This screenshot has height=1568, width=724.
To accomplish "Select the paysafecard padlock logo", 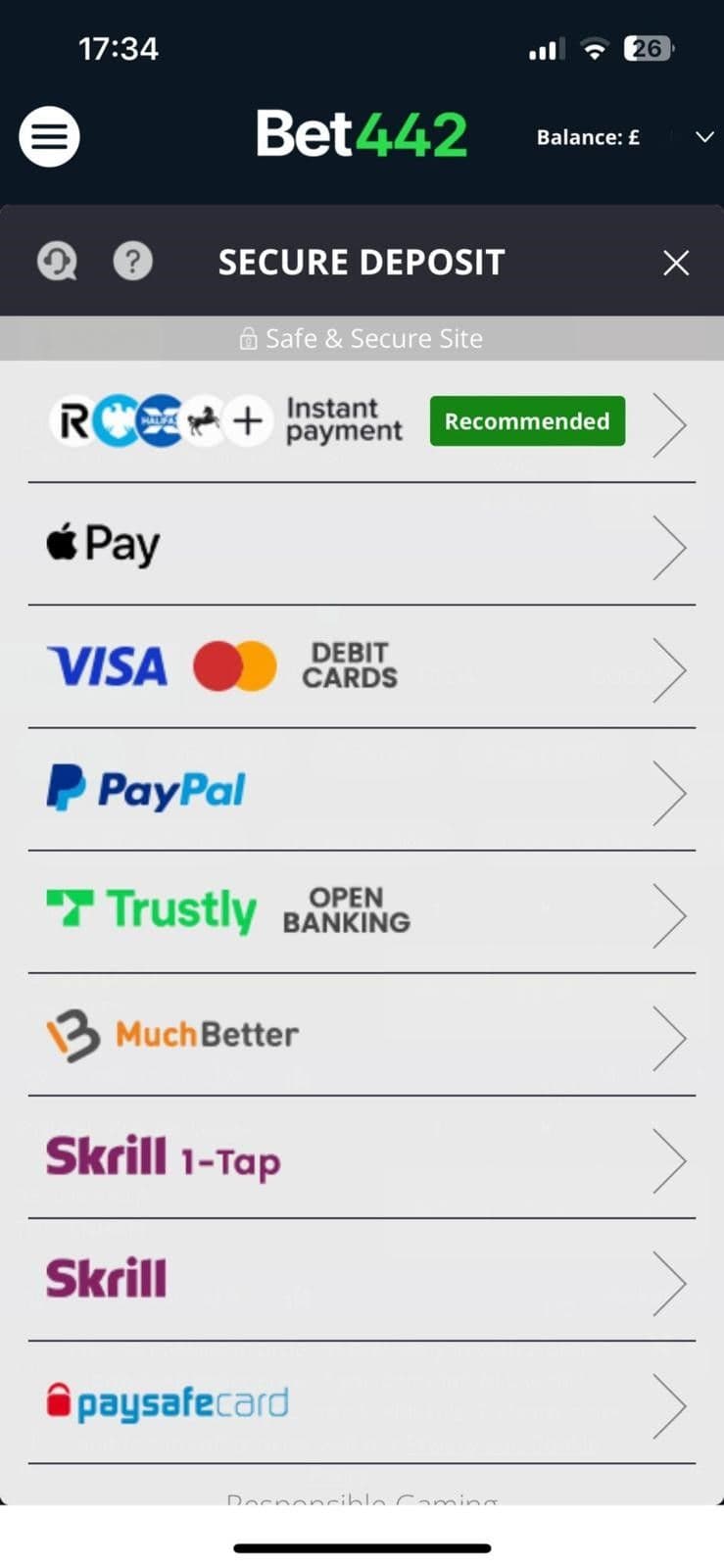I will click(x=61, y=1402).
